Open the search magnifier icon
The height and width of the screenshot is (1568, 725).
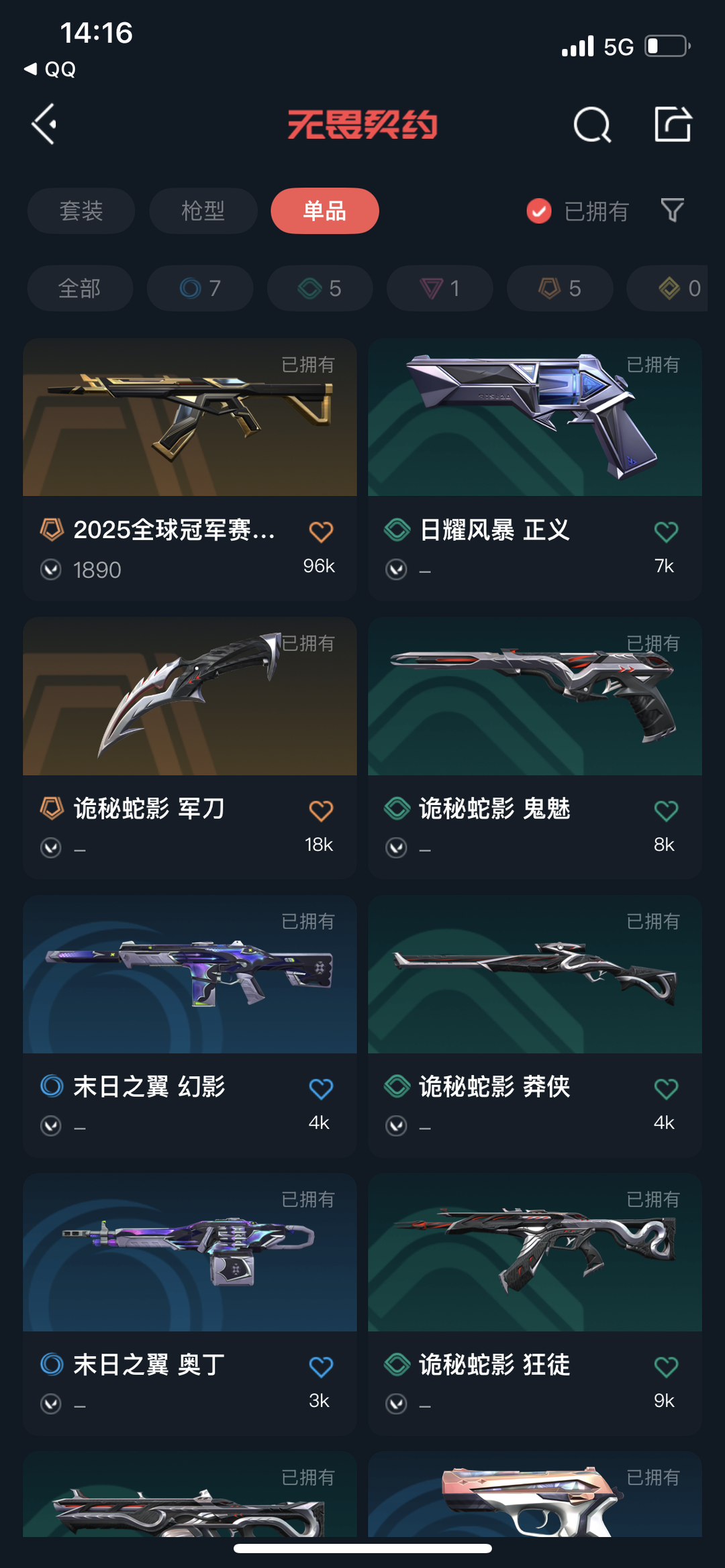pos(592,125)
